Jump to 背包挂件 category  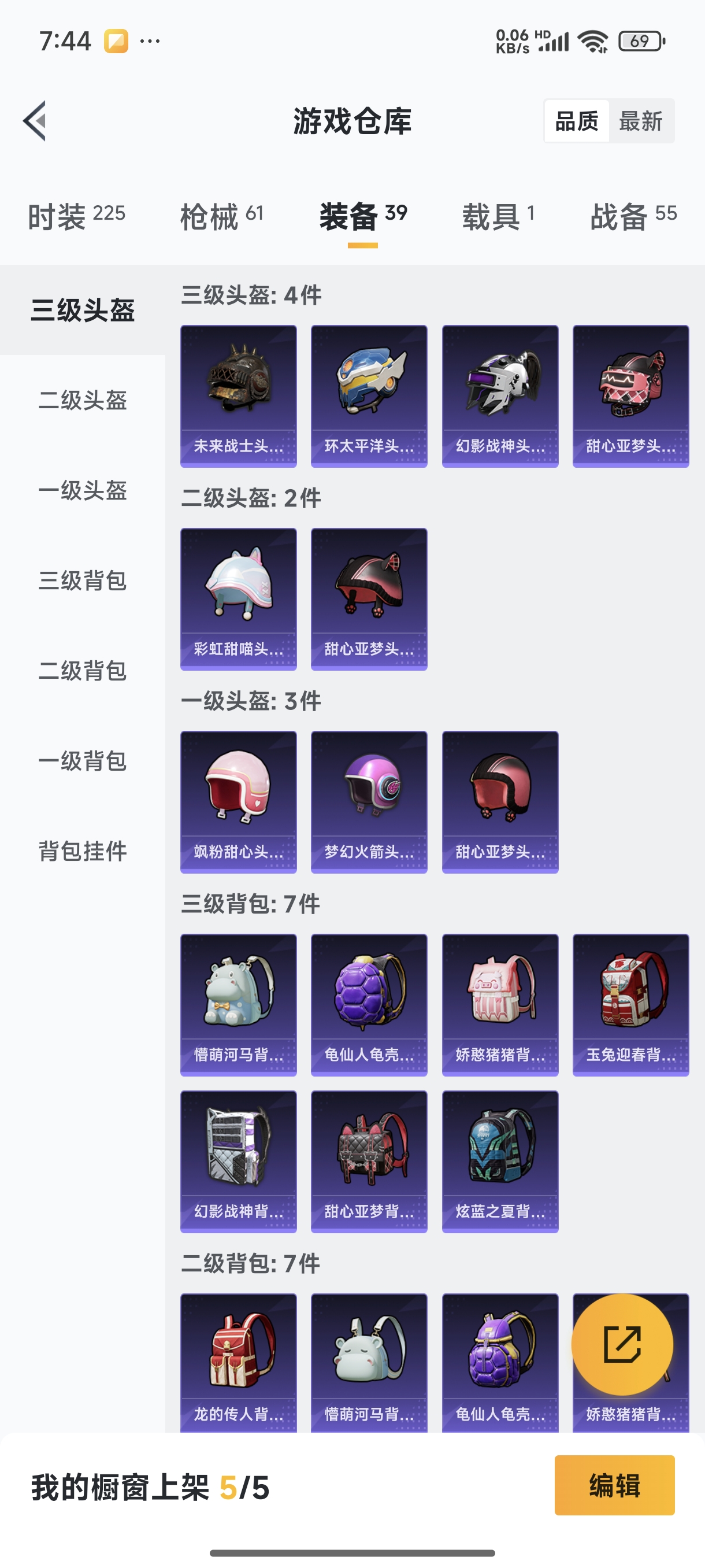click(x=83, y=851)
